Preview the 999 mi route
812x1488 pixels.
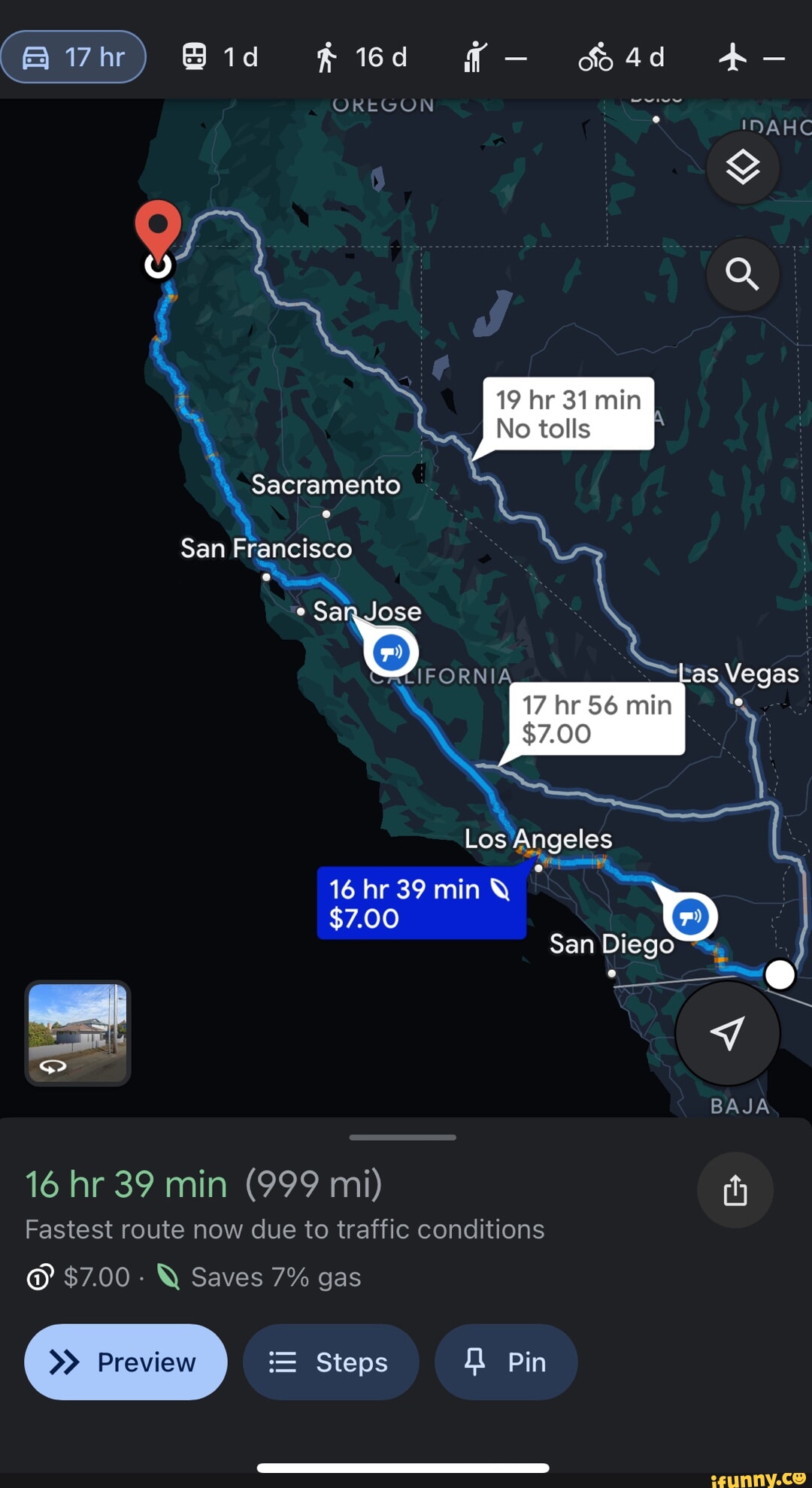coord(126,1362)
